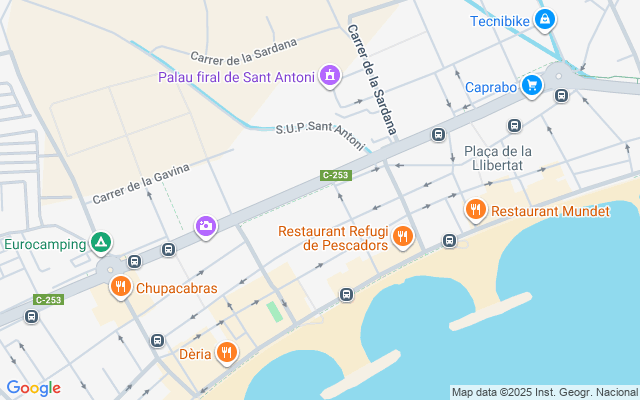
Task: Open the Dèria restaurant marker
Action: pos(227,352)
